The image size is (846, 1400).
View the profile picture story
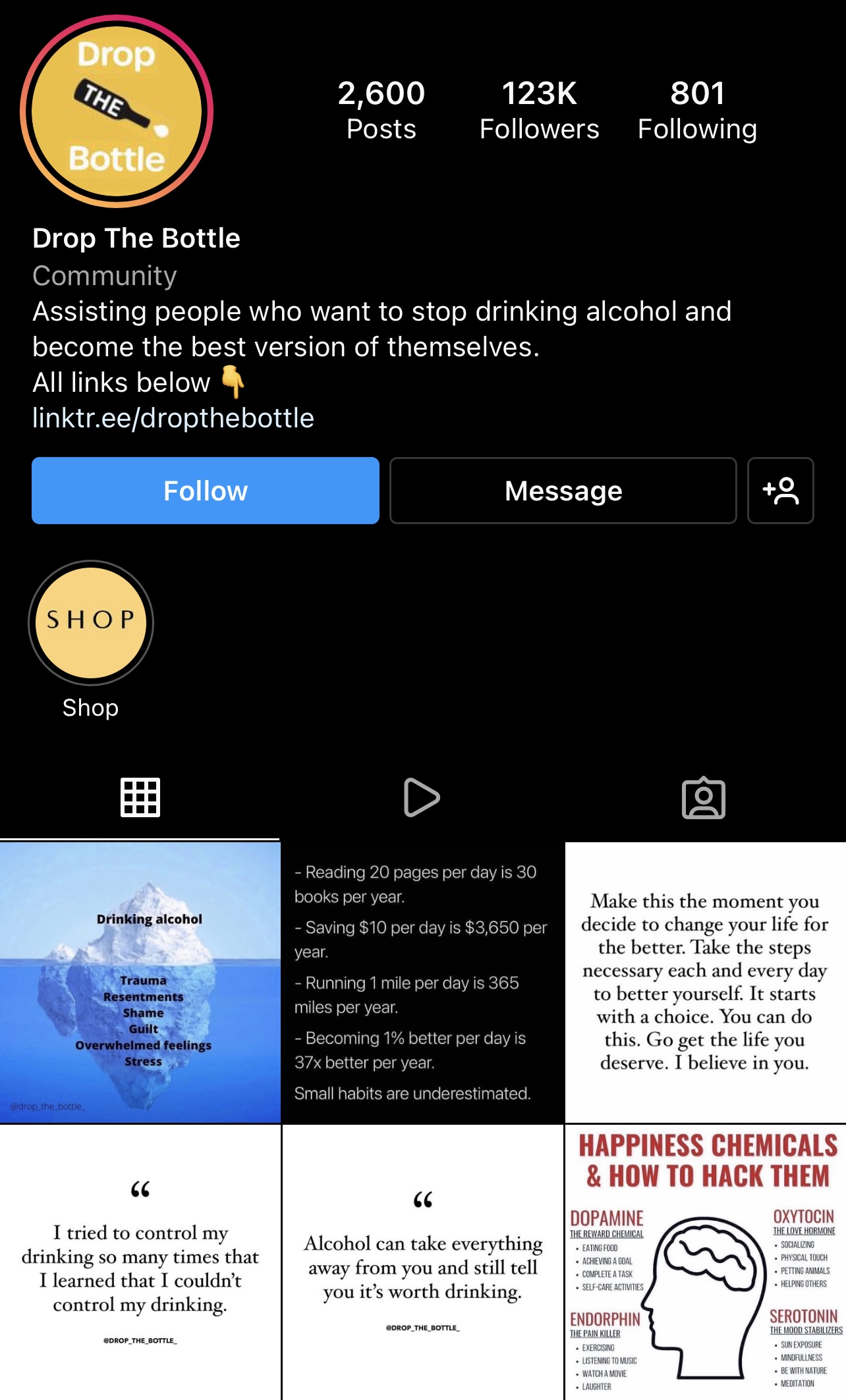point(117,111)
